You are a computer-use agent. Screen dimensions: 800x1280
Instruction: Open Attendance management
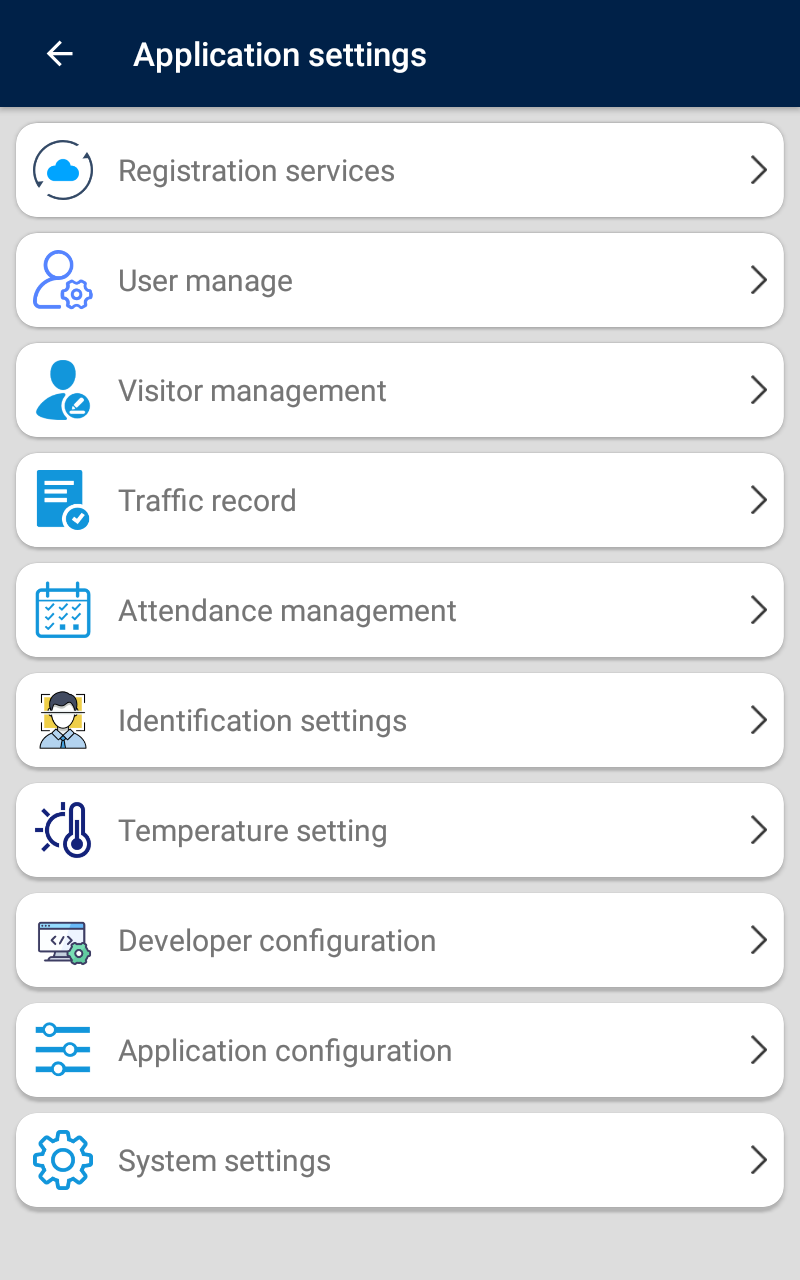pyautogui.click(x=400, y=610)
